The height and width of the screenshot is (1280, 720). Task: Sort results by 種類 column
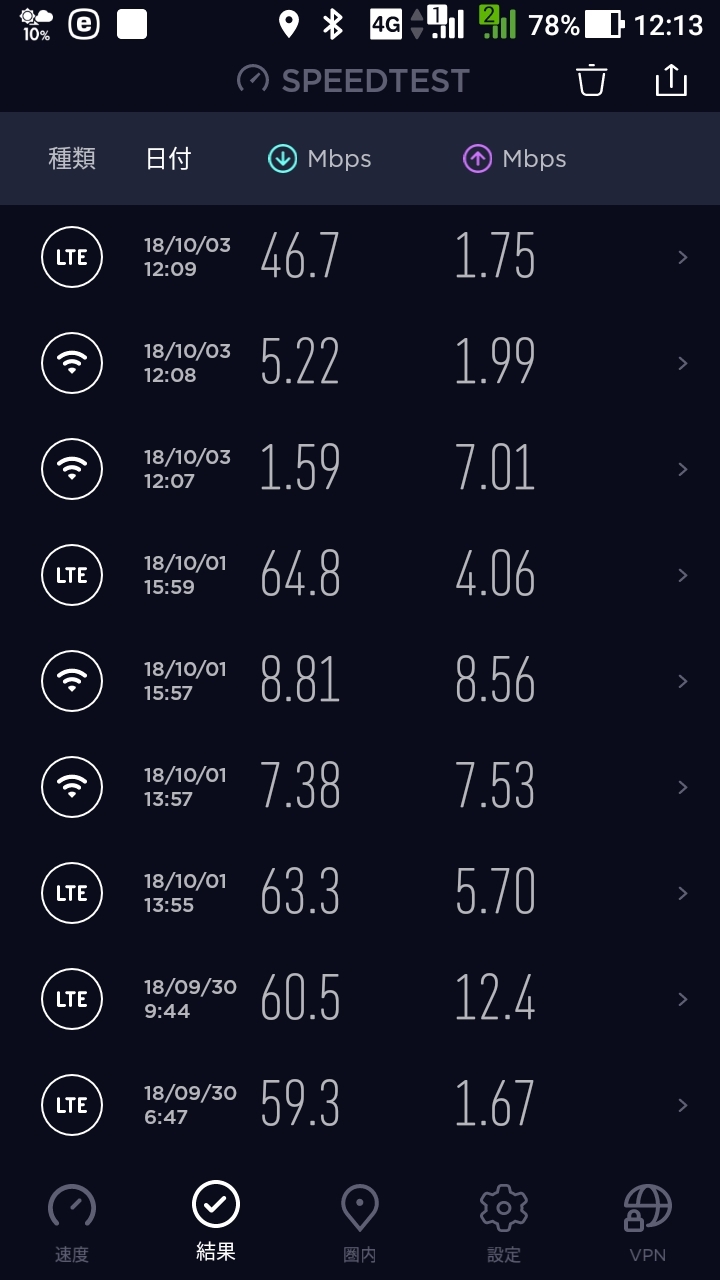[x=72, y=159]
